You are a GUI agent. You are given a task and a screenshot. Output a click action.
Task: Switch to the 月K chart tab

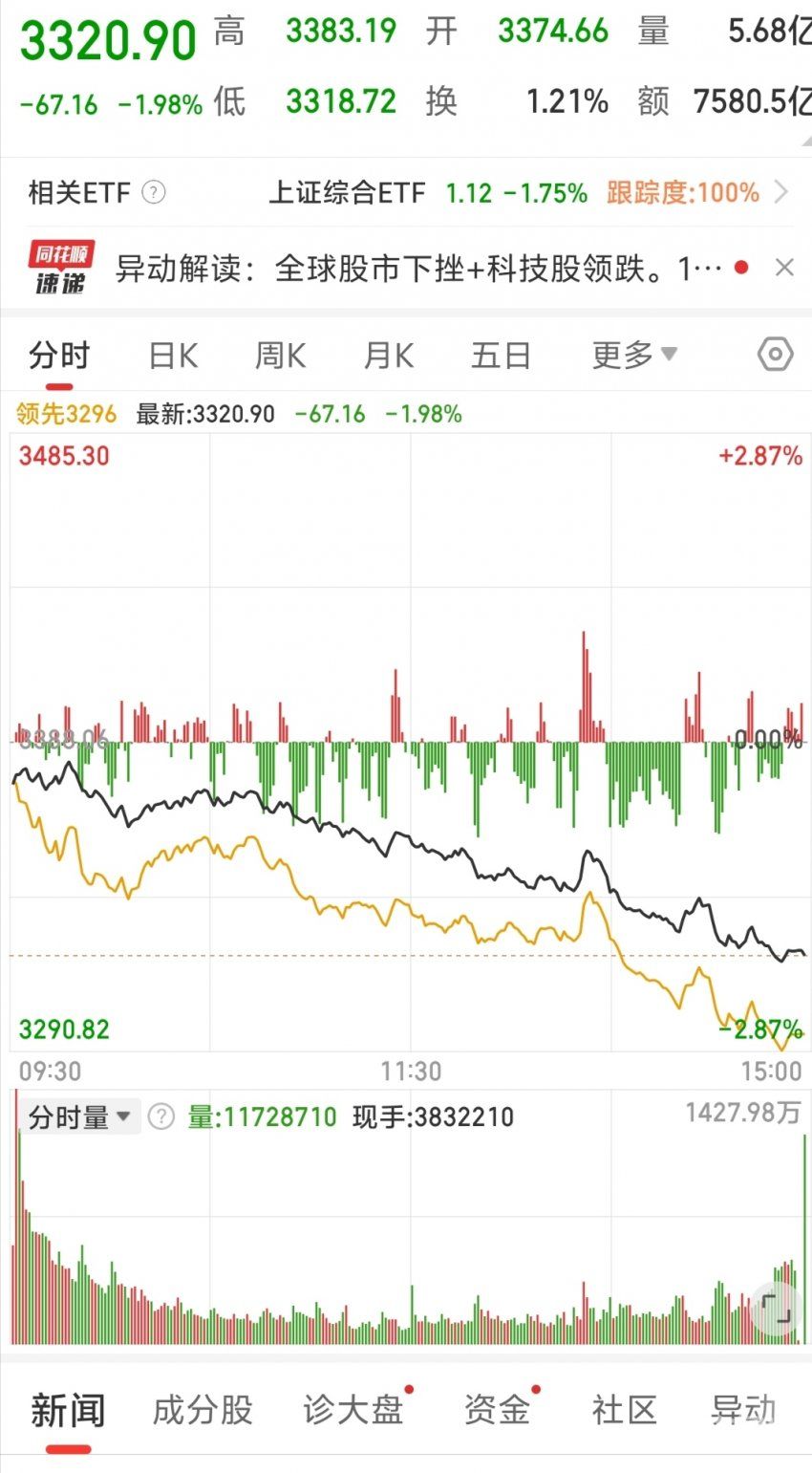(x=388, y=357)
